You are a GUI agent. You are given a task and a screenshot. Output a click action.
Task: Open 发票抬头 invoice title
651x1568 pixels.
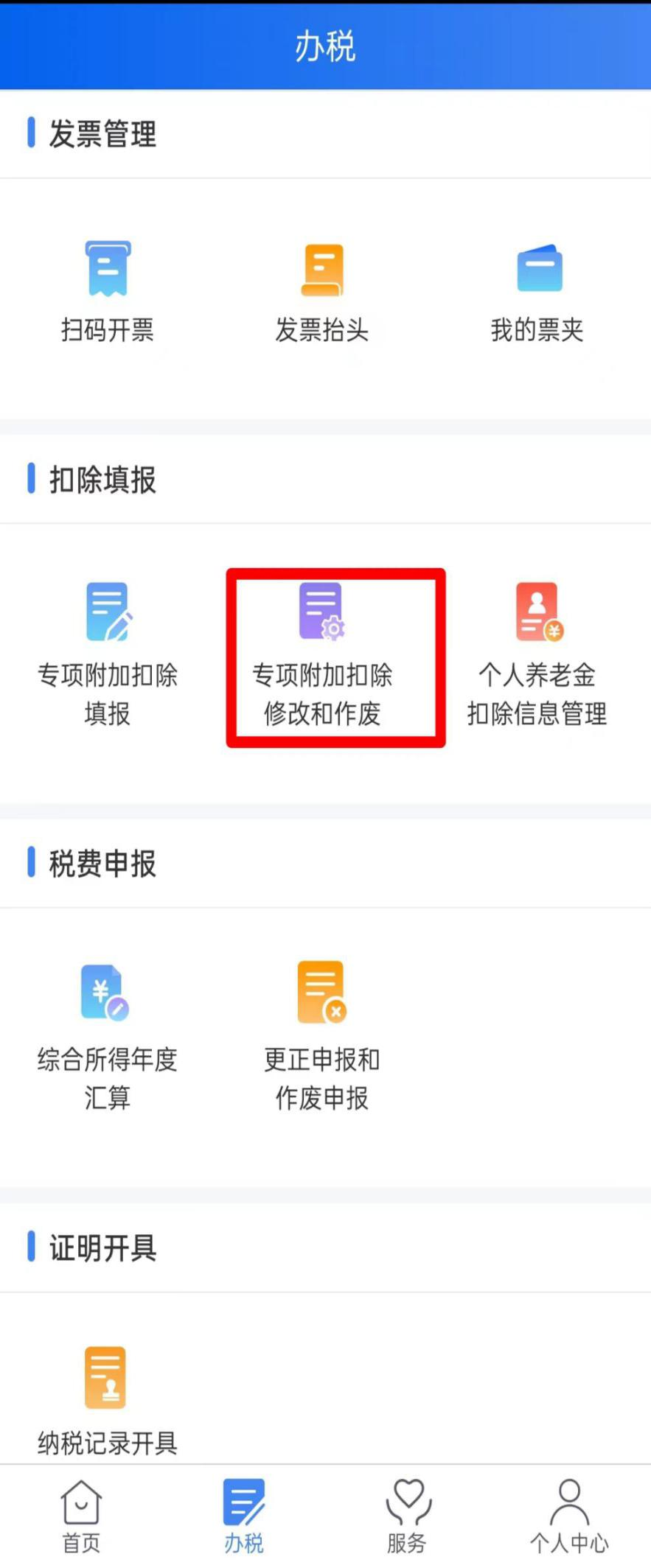pos(322,293)
